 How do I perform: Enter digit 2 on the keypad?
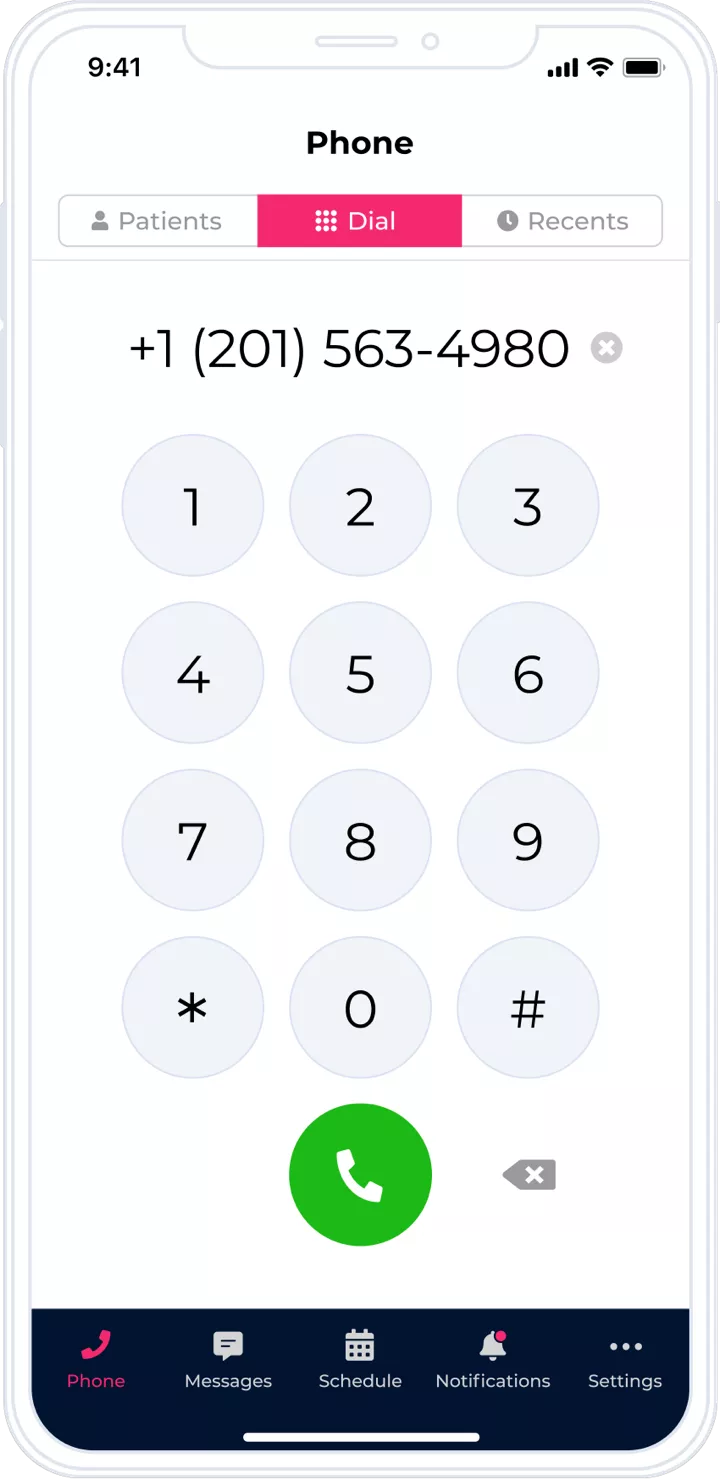[360, 506]
